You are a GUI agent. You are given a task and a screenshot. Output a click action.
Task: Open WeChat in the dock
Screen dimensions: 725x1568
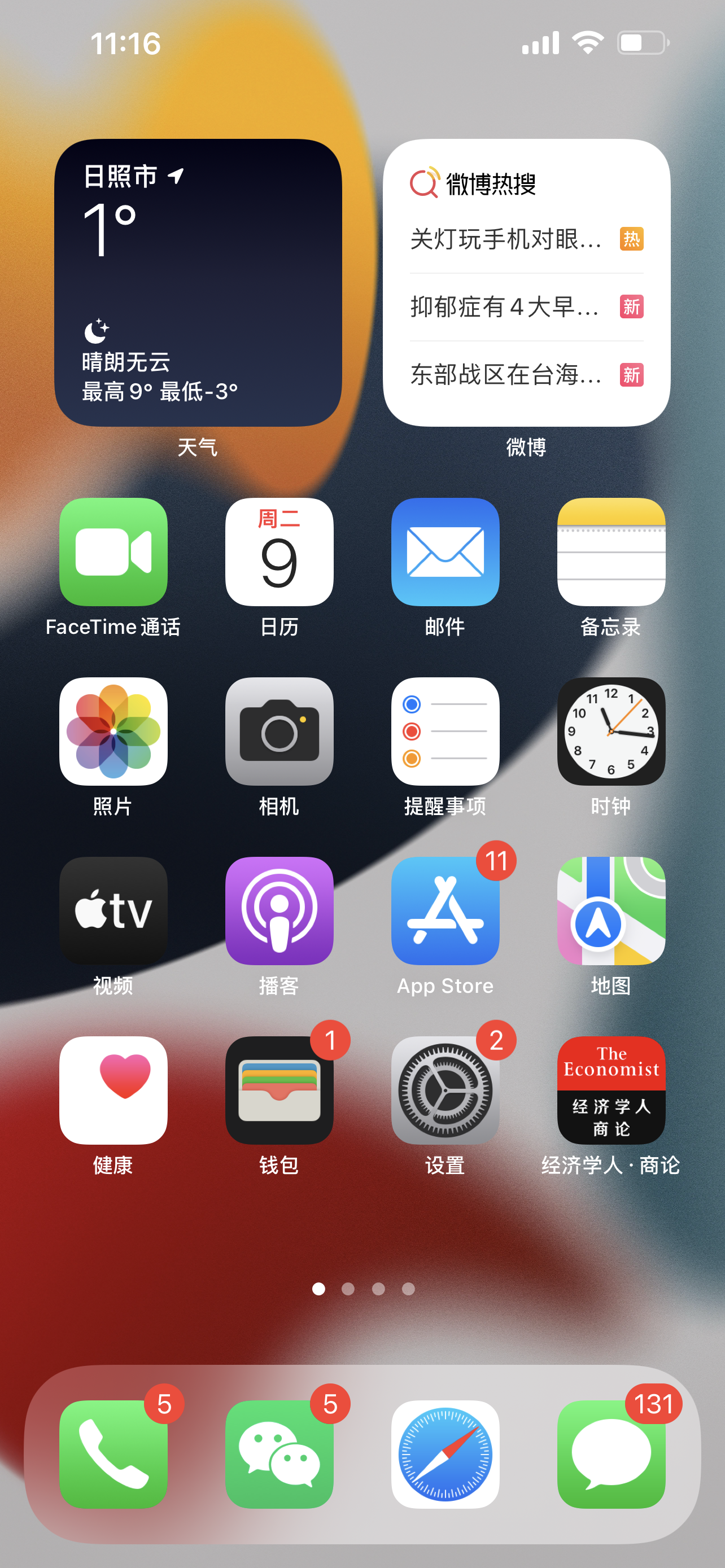(279, 1454)
